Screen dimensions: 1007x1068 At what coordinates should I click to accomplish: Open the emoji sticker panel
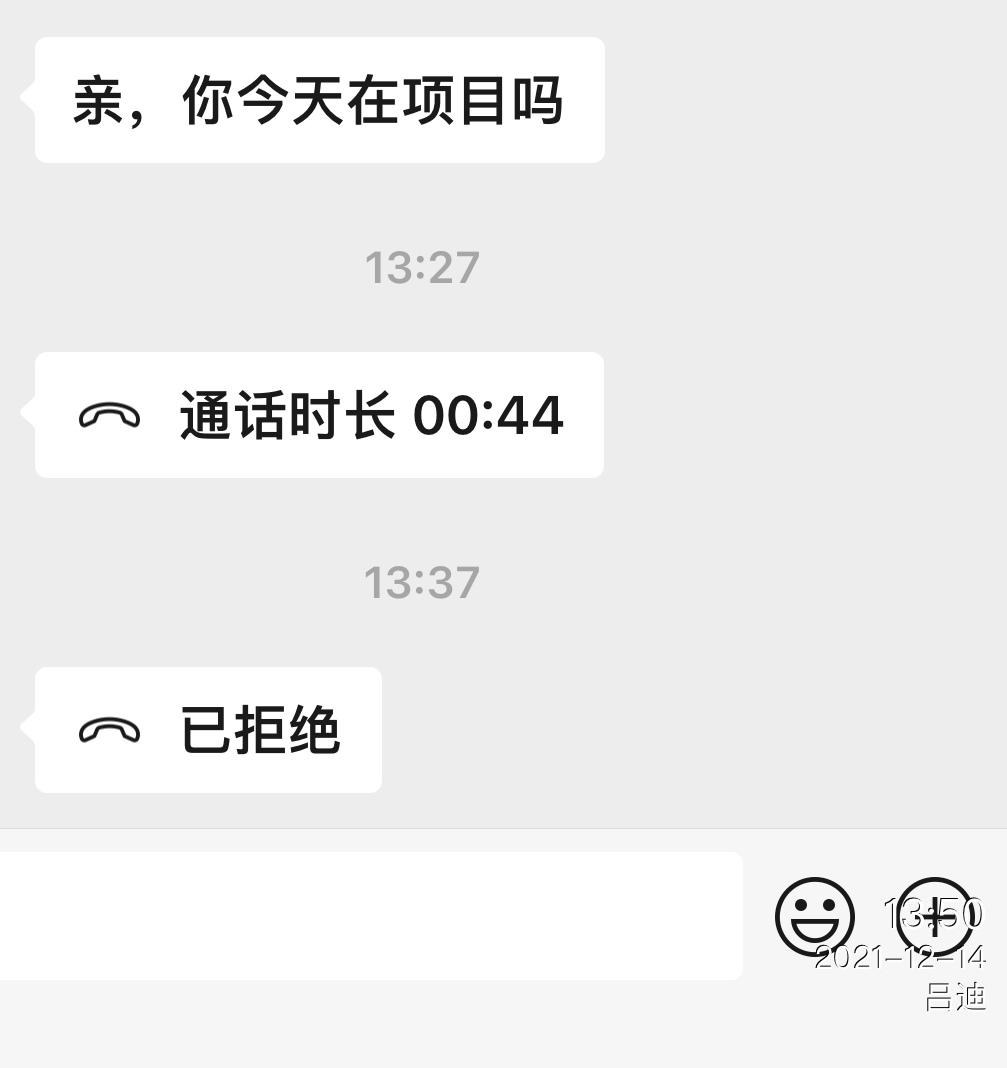tap(814, 916)
